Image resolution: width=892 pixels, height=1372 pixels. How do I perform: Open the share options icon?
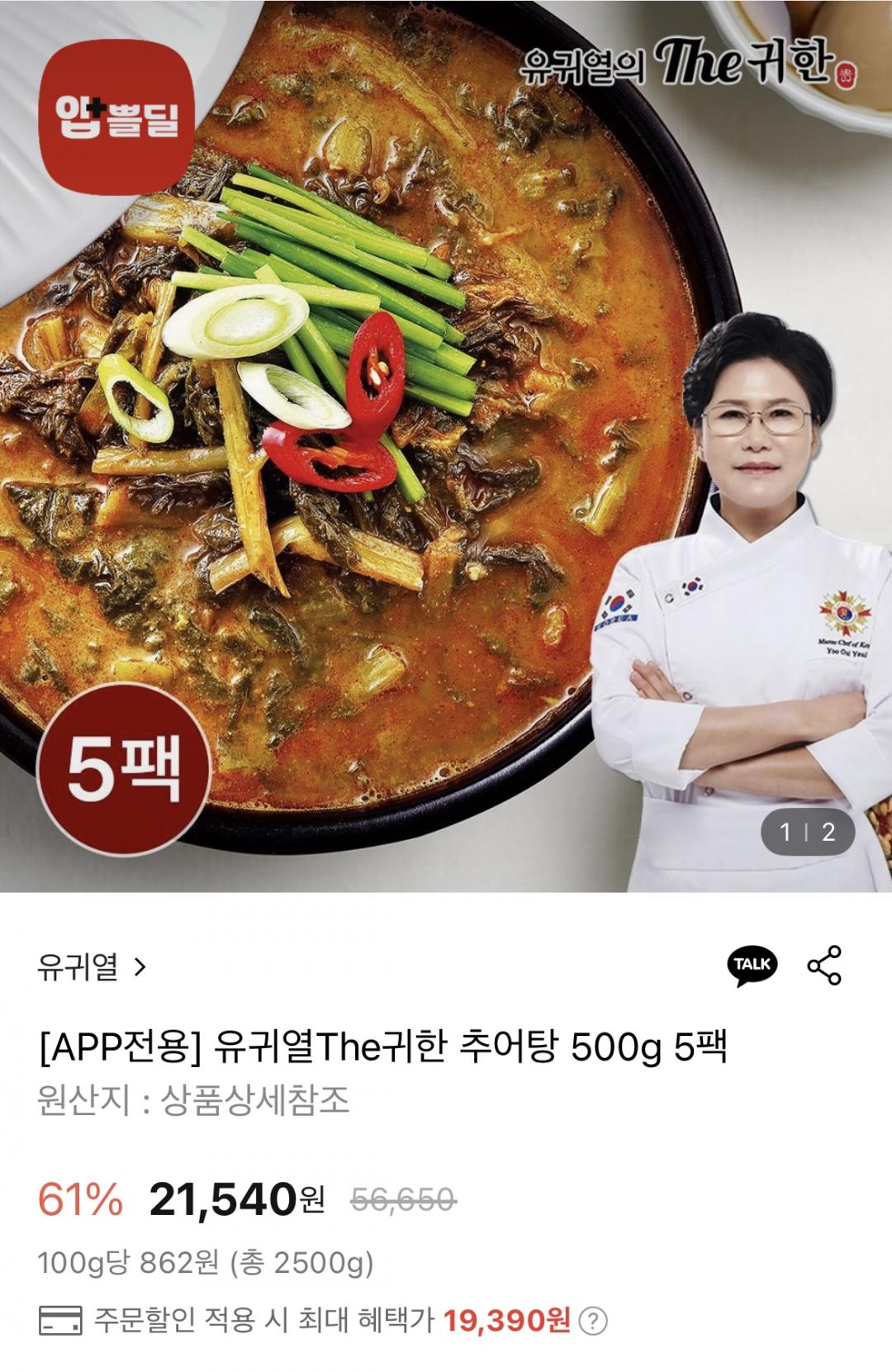(823, 966)
